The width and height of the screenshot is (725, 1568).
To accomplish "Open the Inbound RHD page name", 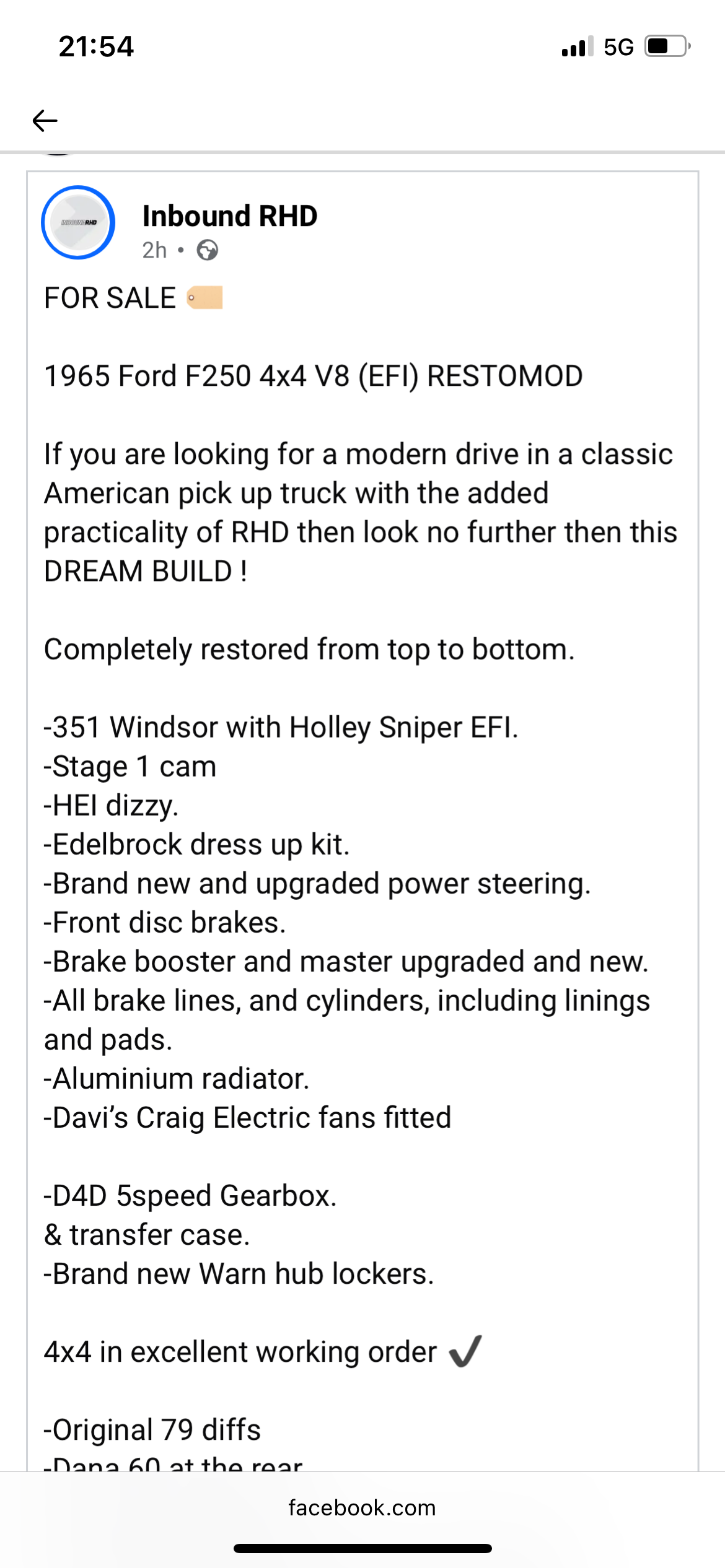I will click(x=229, y=216).
